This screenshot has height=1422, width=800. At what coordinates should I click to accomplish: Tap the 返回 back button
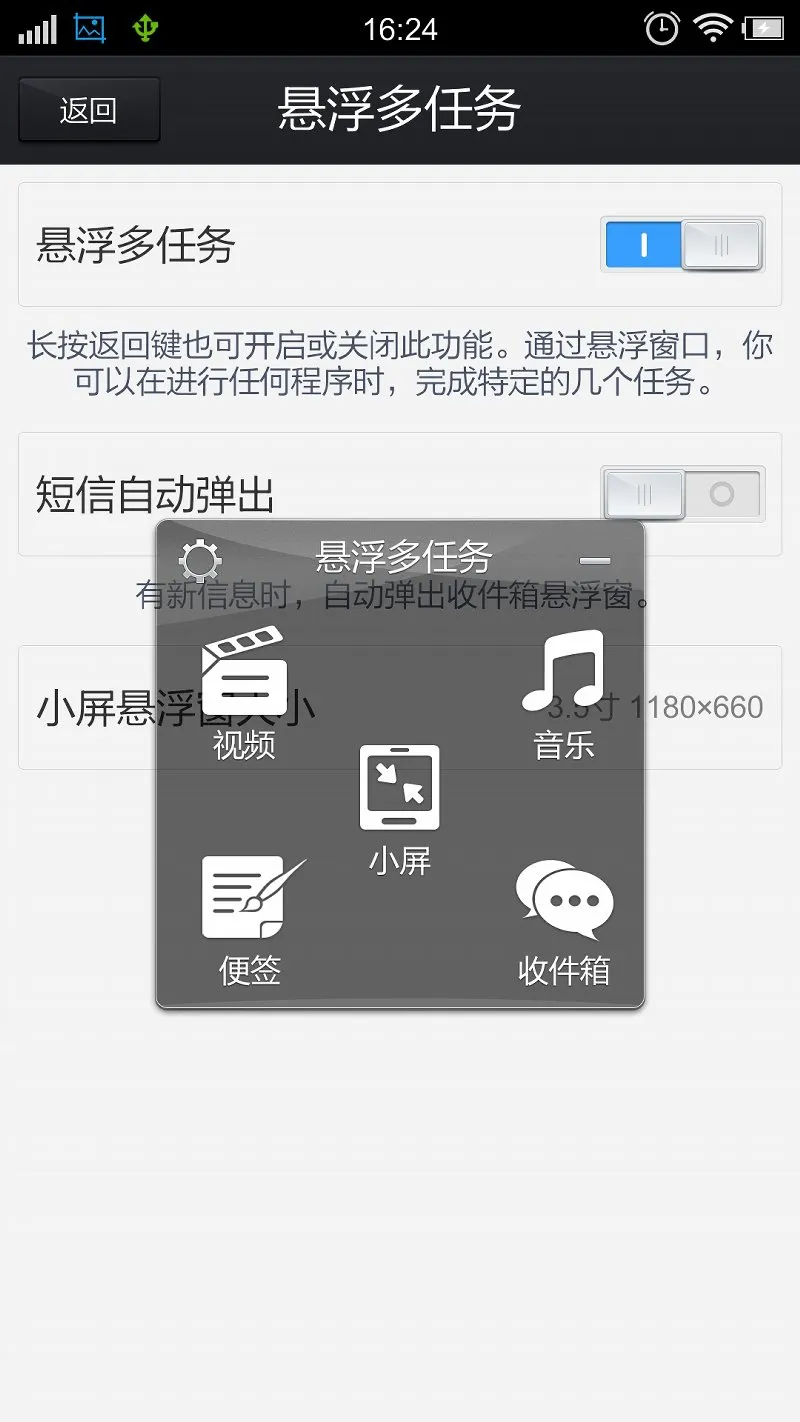point(89,109)
